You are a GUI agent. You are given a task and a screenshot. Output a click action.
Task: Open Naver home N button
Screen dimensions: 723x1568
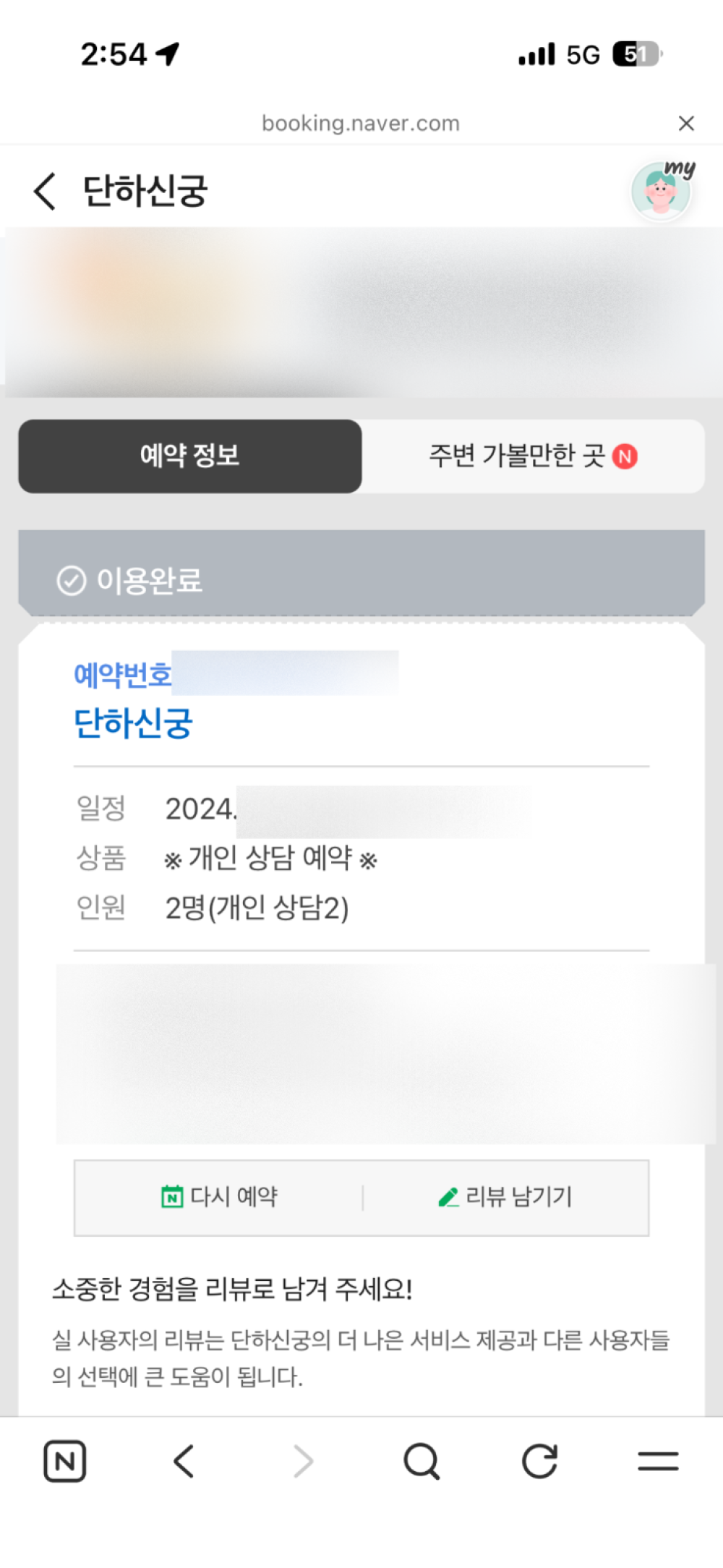(x=65, y=1461)
